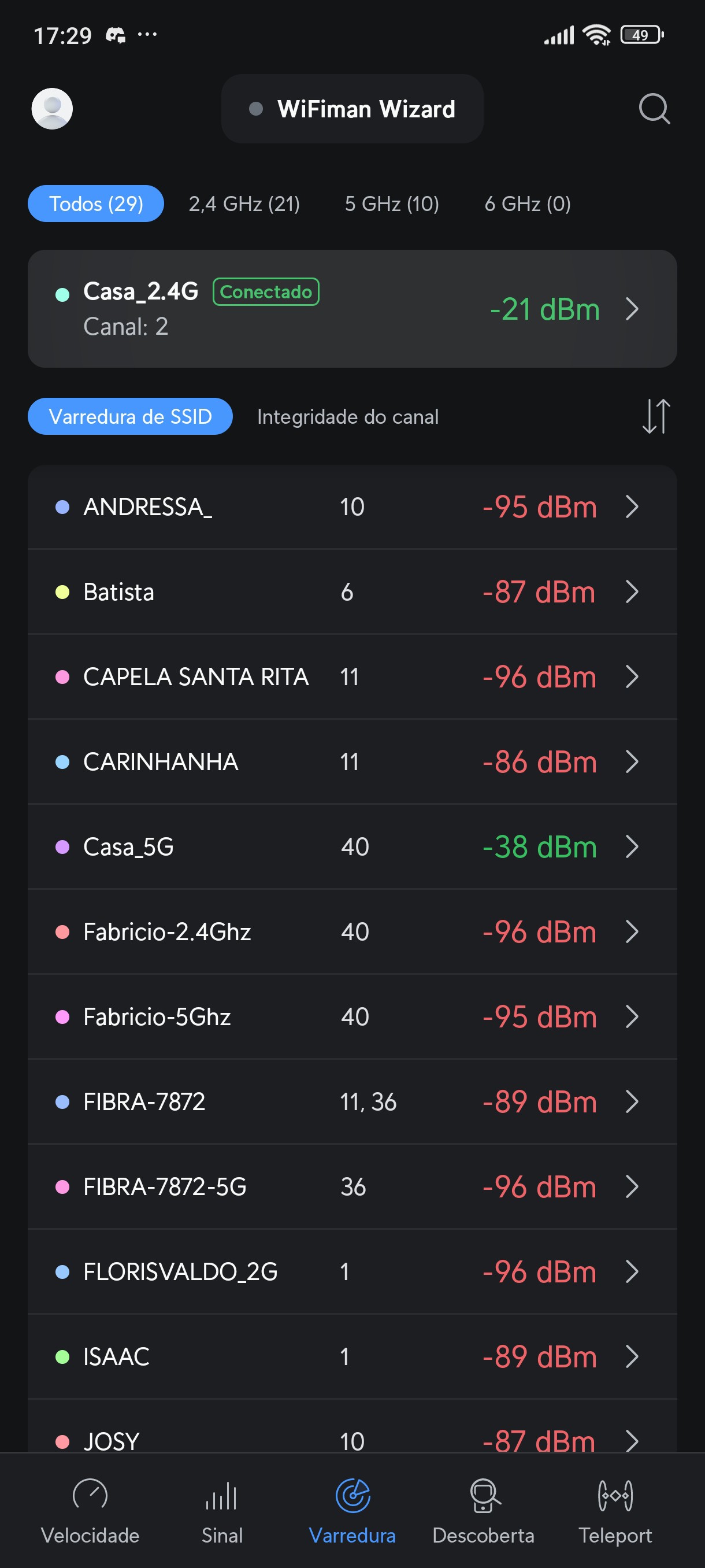Select the Casa_5G network row
The image size is (705, 1568).
(352, 846)
